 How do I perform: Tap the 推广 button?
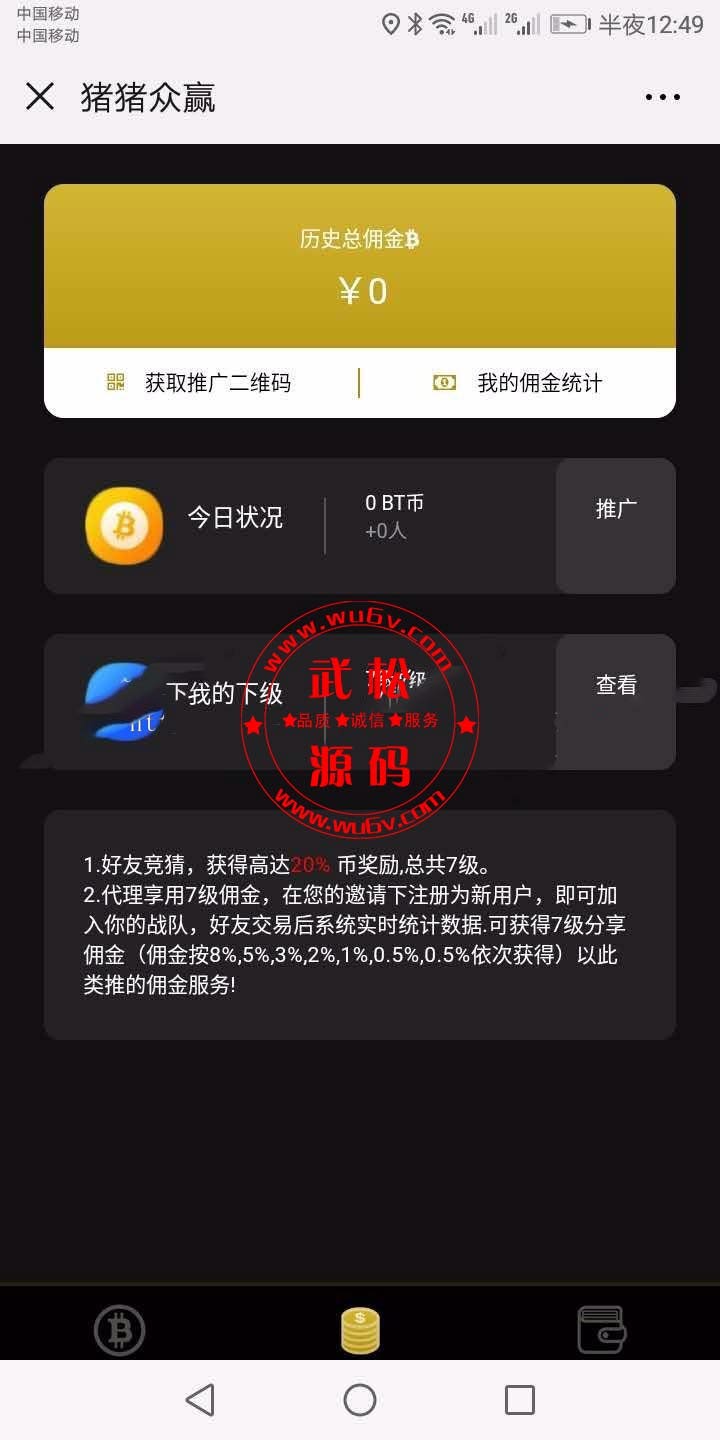[x=616, y=526]
